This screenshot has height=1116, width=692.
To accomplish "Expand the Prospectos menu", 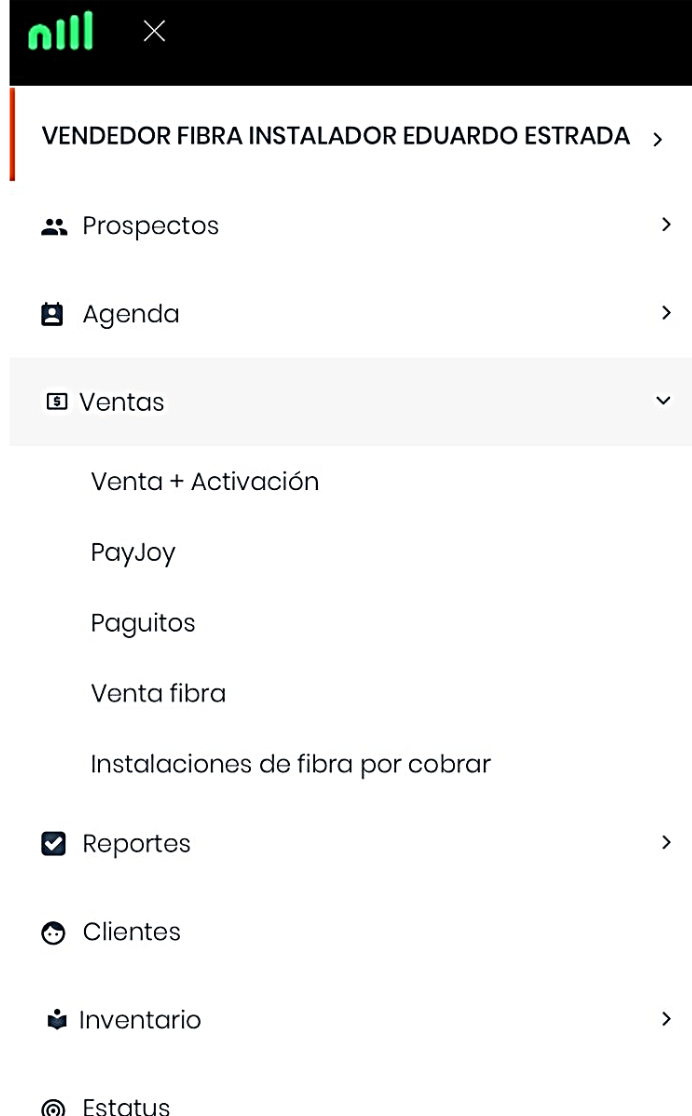I will click(x=150, y=226).
